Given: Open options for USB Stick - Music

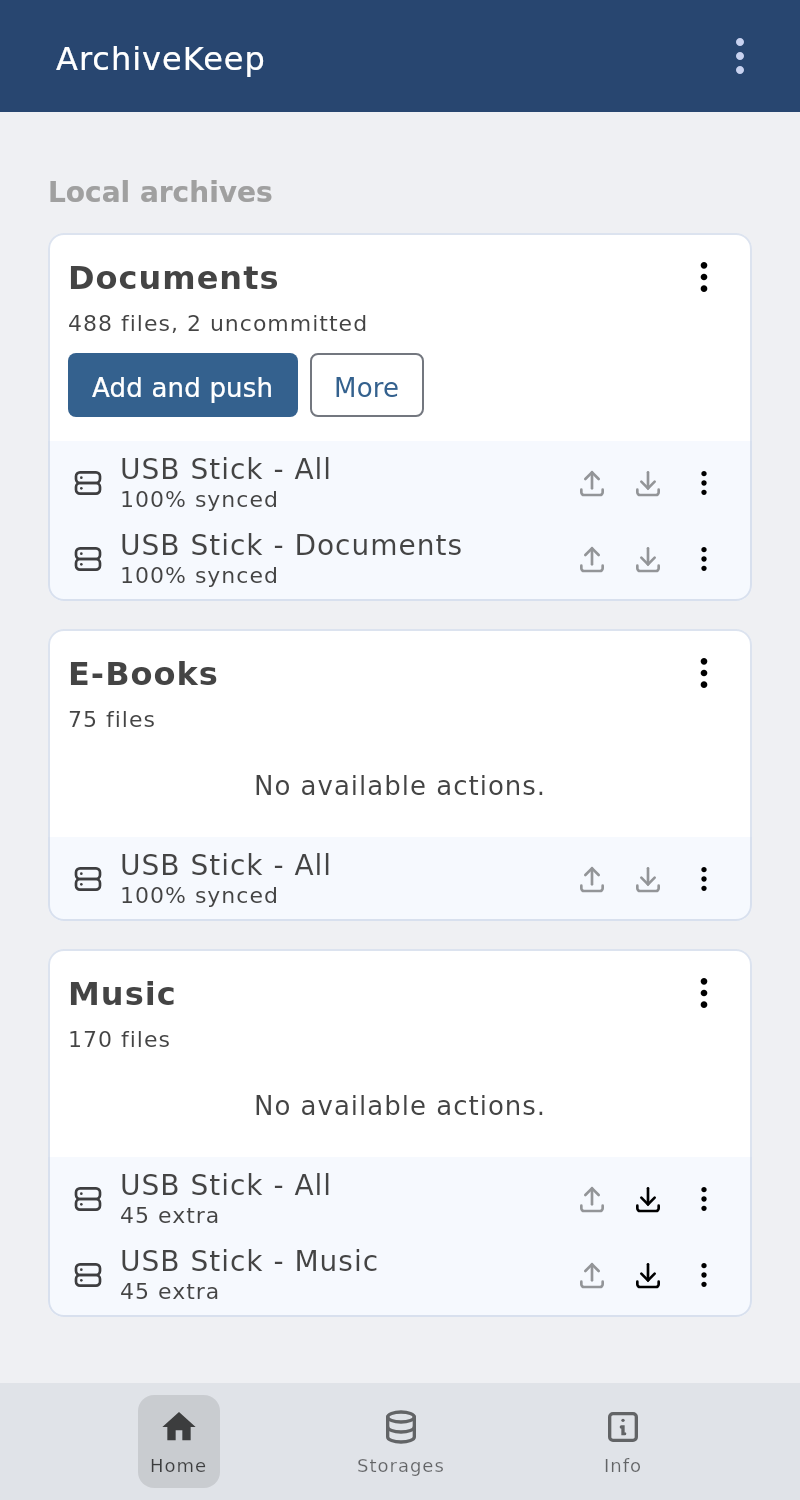Looking at the screenshot, I should 704,1275.
